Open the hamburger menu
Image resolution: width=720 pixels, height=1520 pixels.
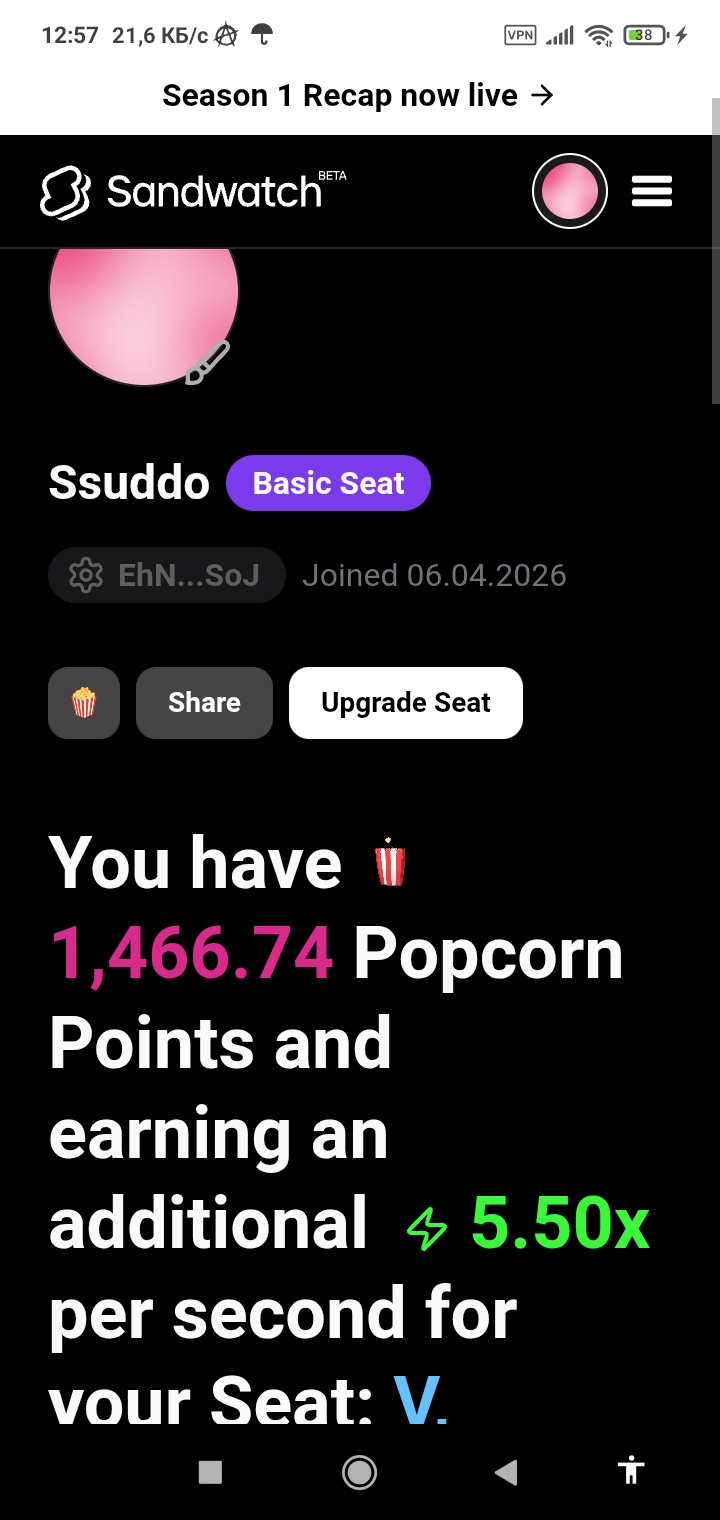pos(651,190)
